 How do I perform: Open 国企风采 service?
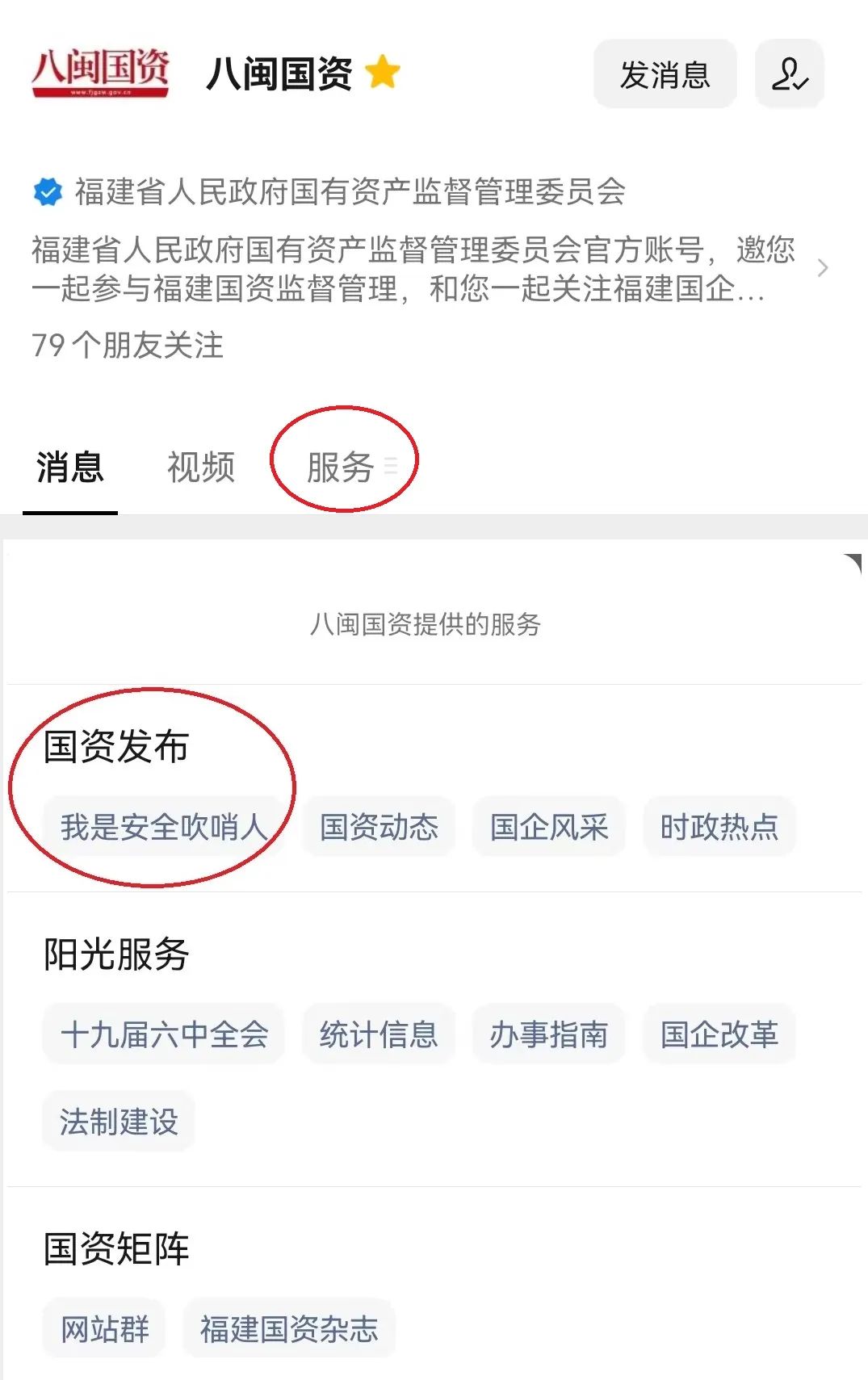coord(549,827)
